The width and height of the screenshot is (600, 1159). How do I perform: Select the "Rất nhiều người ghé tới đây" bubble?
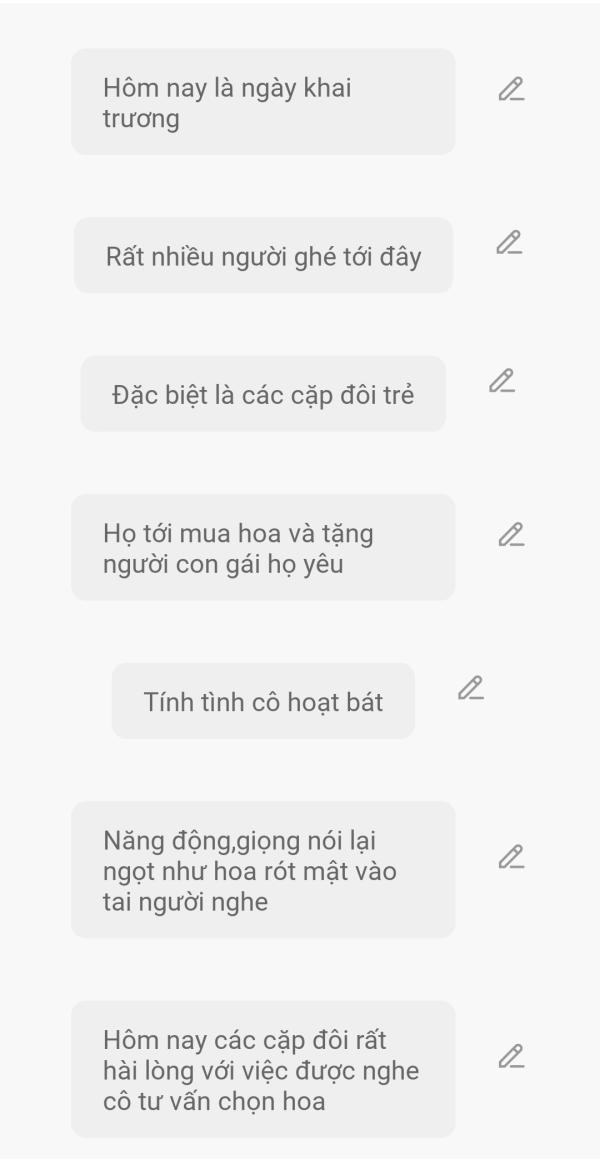click(x=263, y=256)
